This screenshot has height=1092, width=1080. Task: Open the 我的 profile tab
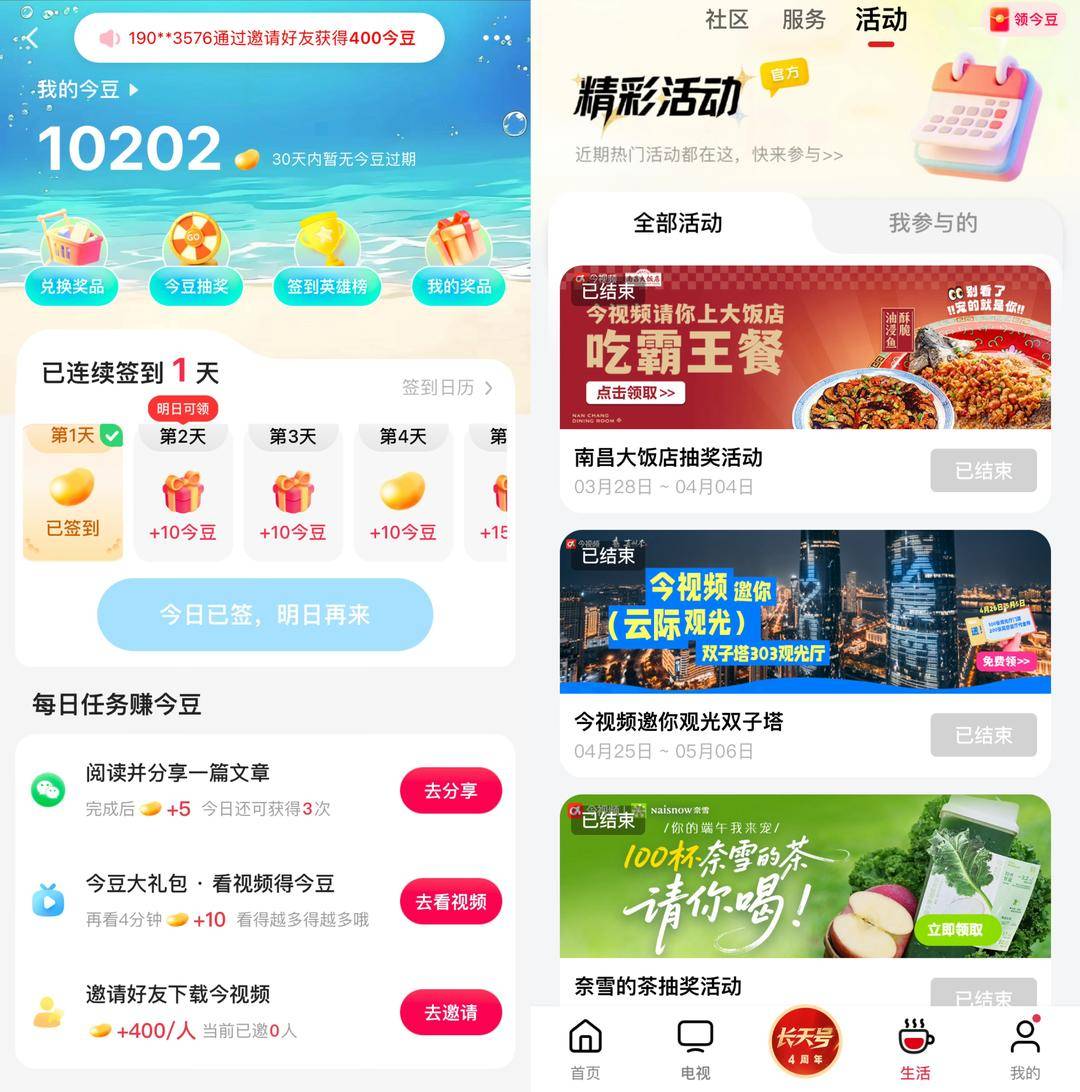(x=1024, y=1050)
